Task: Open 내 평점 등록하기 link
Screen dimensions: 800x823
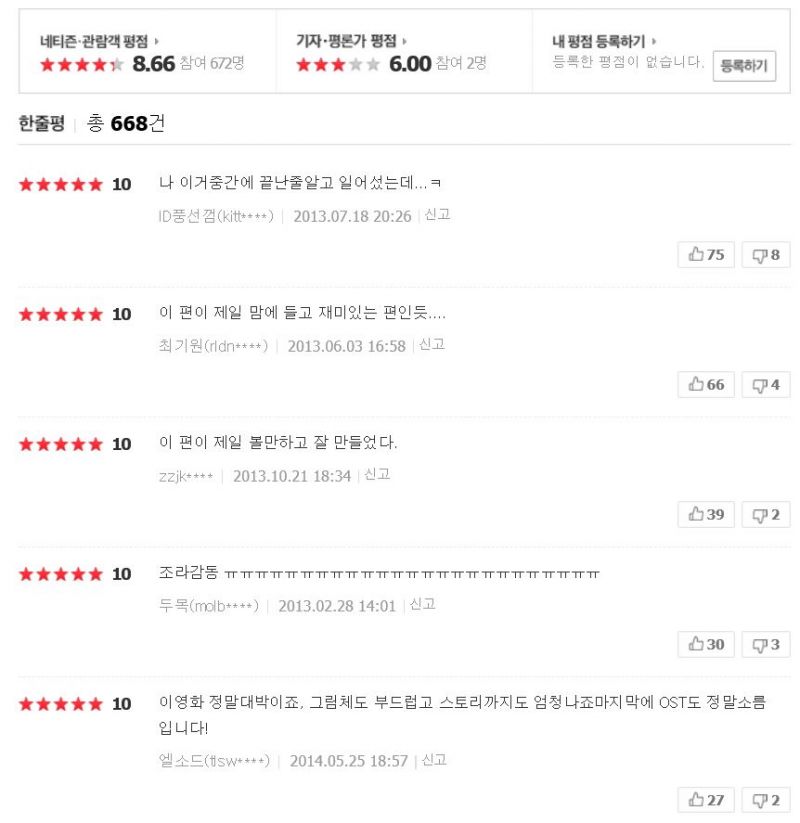Action: 603,41
